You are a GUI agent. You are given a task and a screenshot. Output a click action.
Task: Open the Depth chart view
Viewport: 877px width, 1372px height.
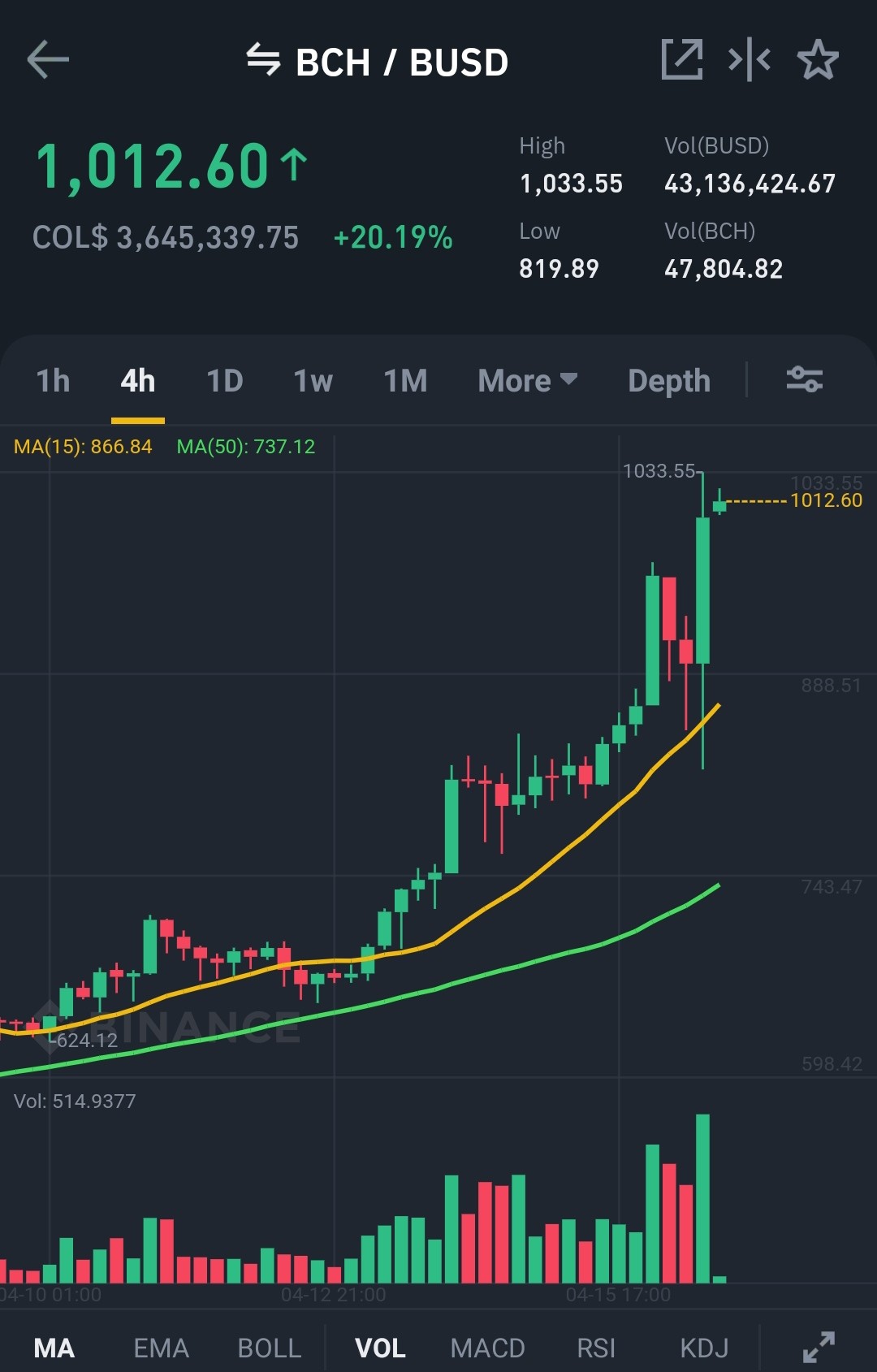click(669, 380)
